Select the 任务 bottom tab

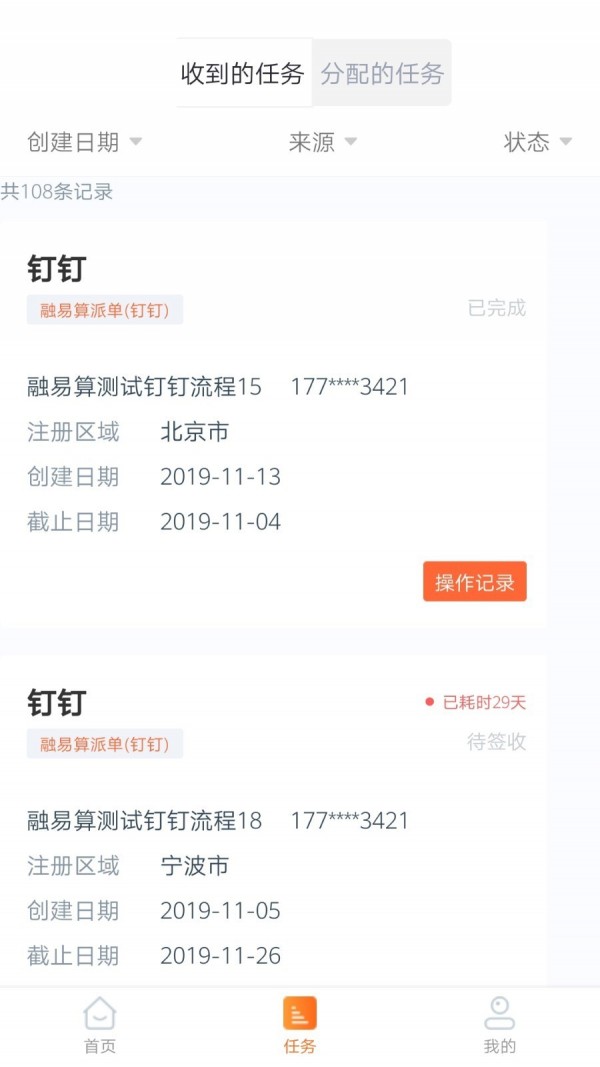(x=299, y=1025)
